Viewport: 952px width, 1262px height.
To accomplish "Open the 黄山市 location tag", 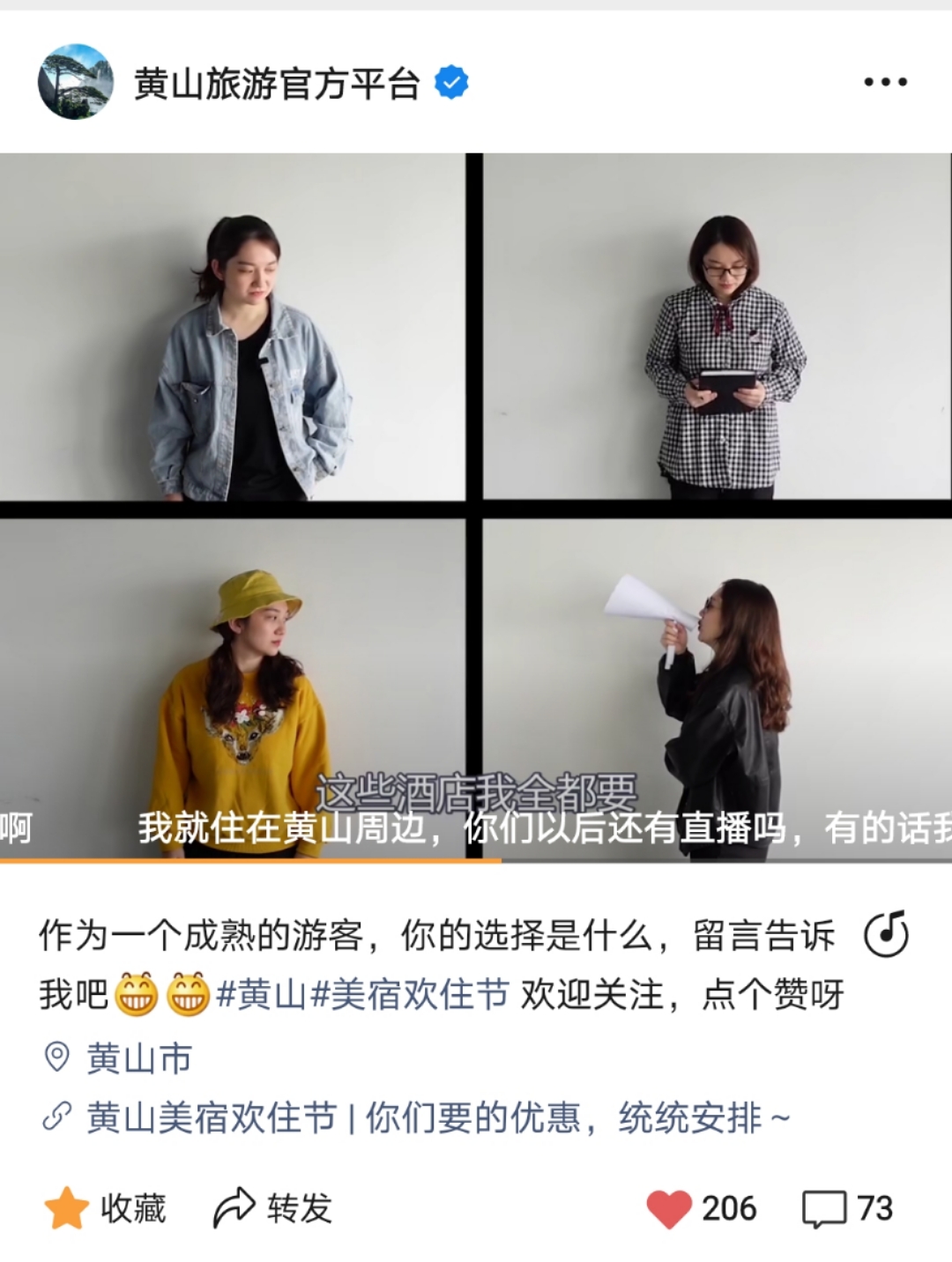I will tap(138, 1058).
